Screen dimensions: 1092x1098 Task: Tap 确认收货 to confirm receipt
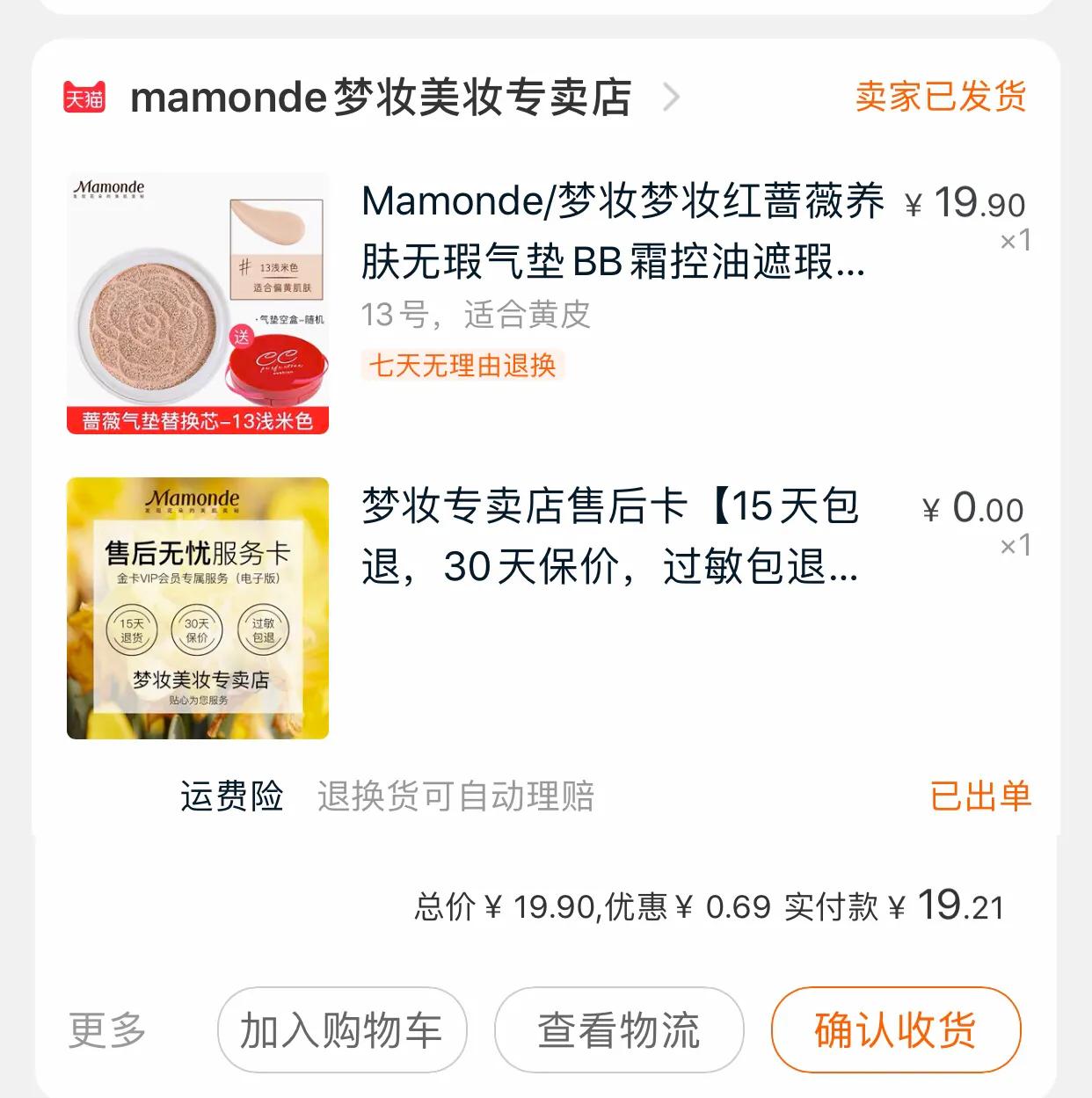(895, 1029)
